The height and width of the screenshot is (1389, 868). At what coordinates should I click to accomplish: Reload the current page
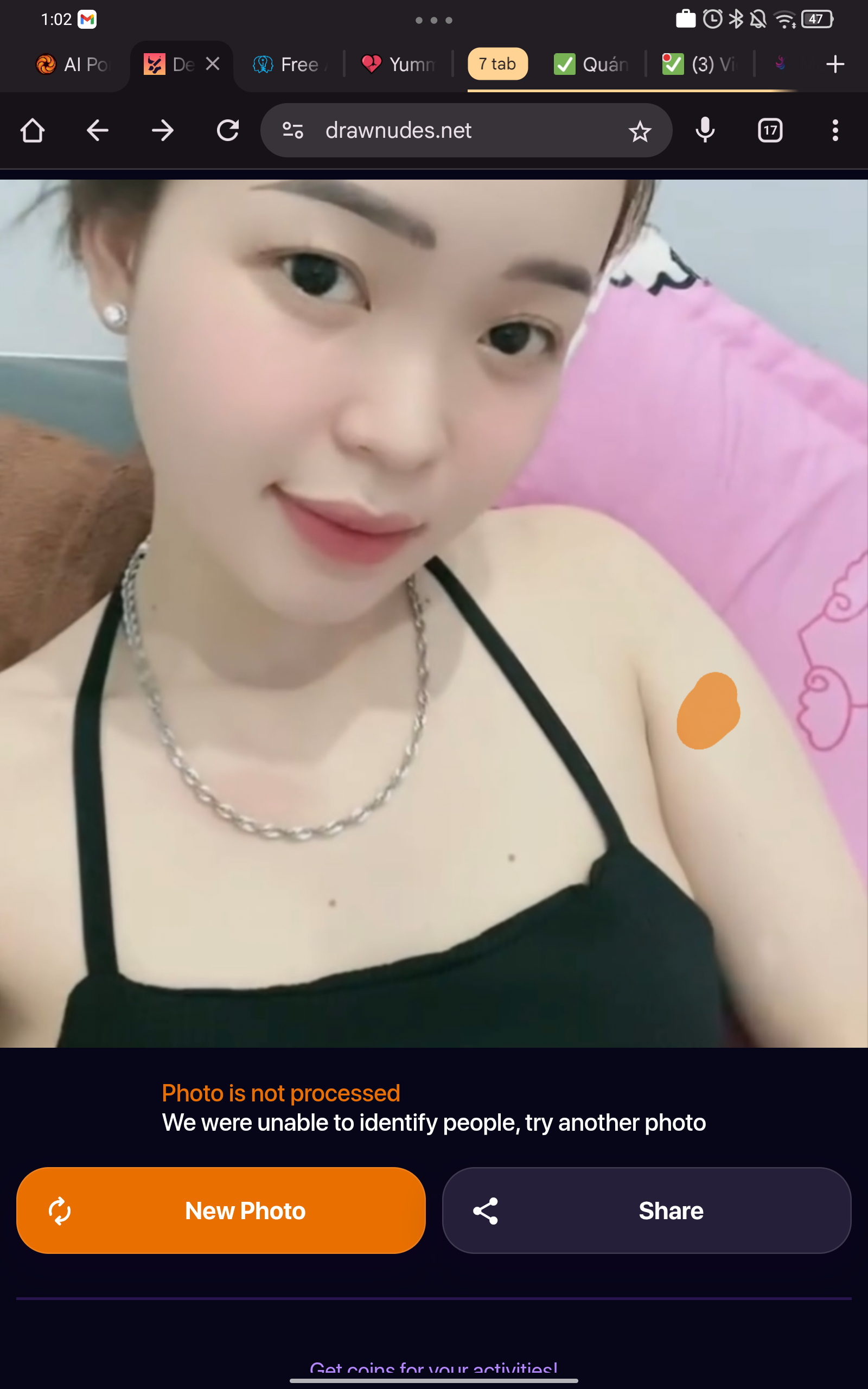[x=228, y=131]
